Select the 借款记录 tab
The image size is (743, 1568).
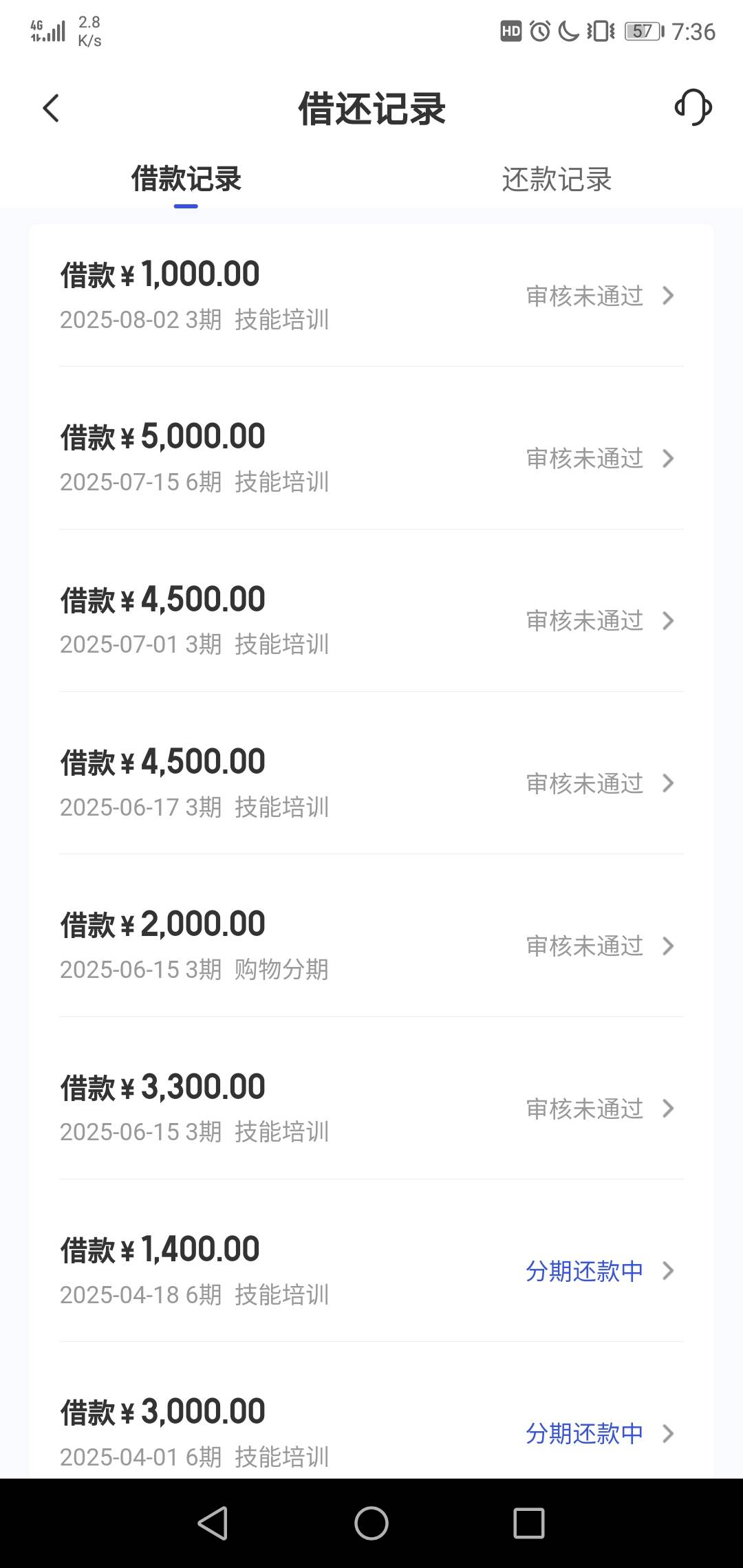point(186,179)
